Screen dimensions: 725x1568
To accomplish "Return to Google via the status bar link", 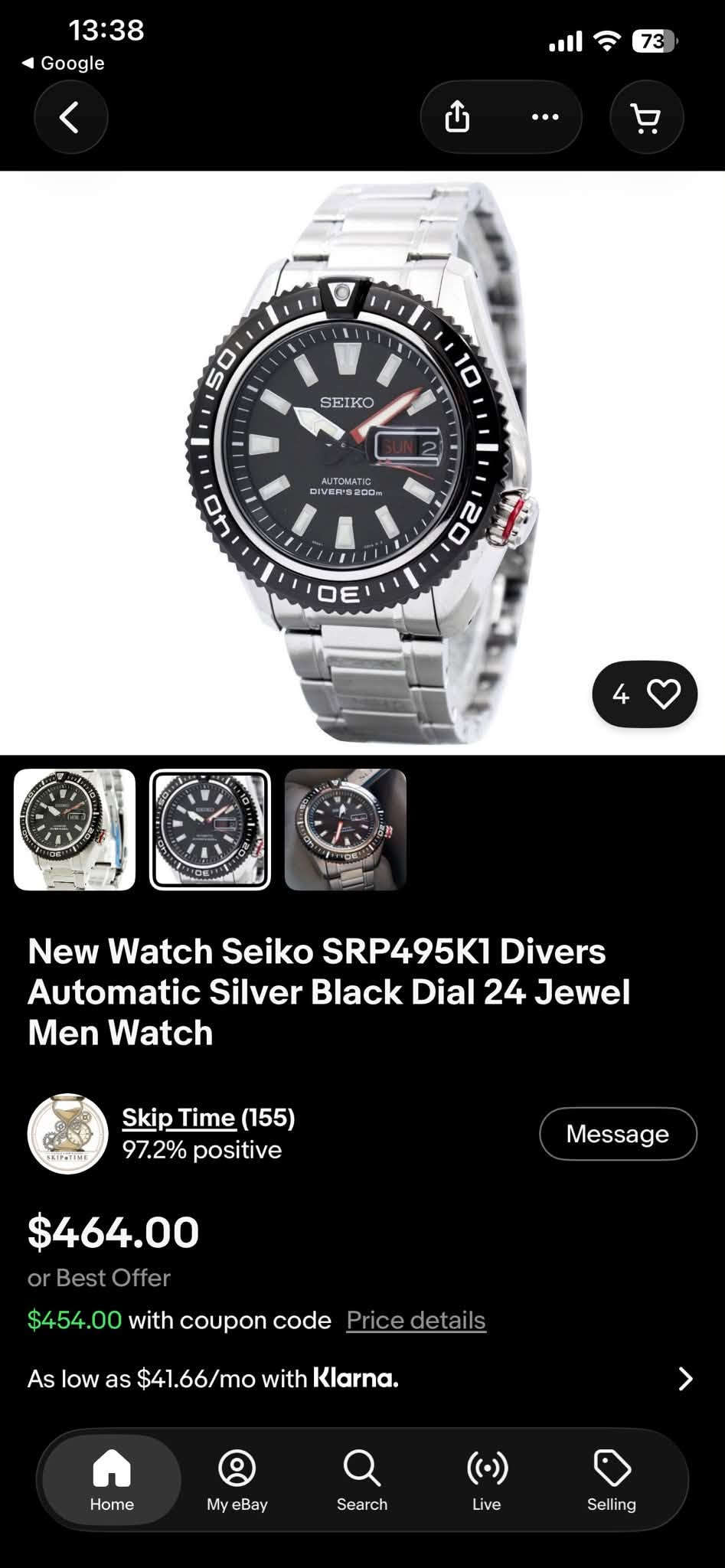I will (64, 63).
